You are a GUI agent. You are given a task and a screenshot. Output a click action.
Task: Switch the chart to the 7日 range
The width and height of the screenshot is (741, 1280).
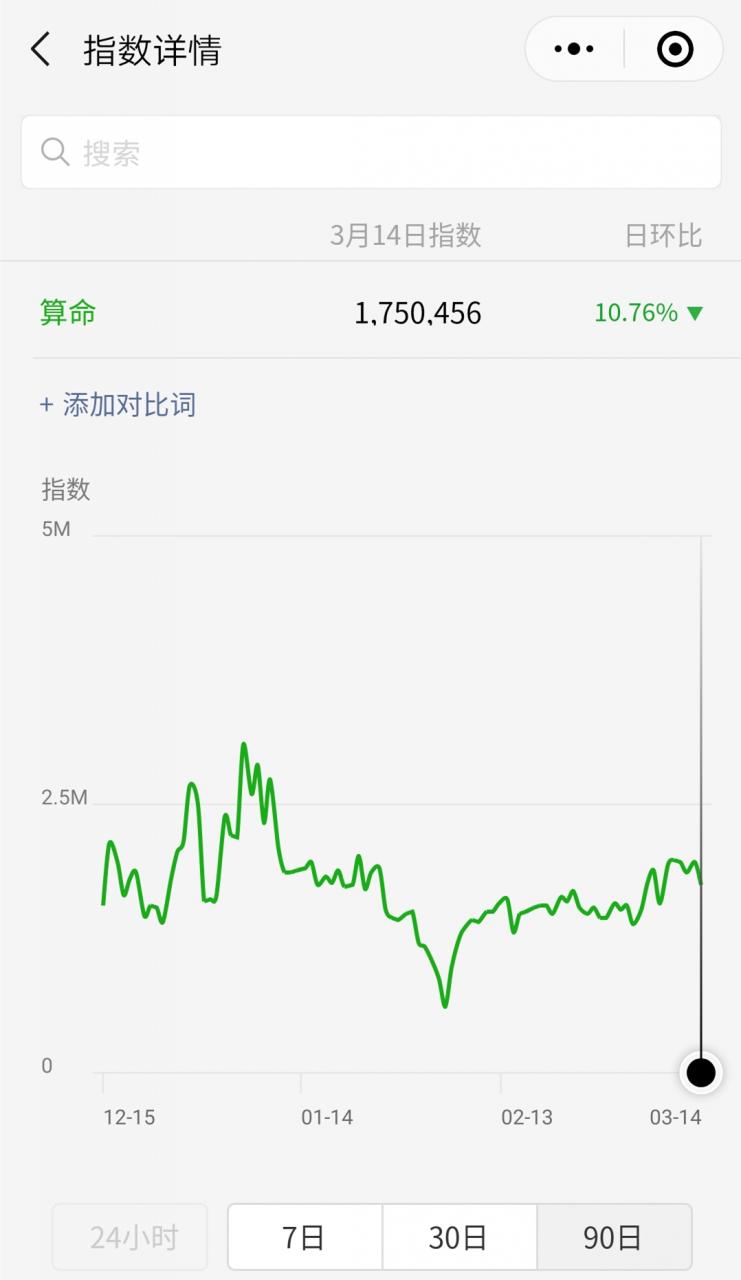(x=304, y=1237)
